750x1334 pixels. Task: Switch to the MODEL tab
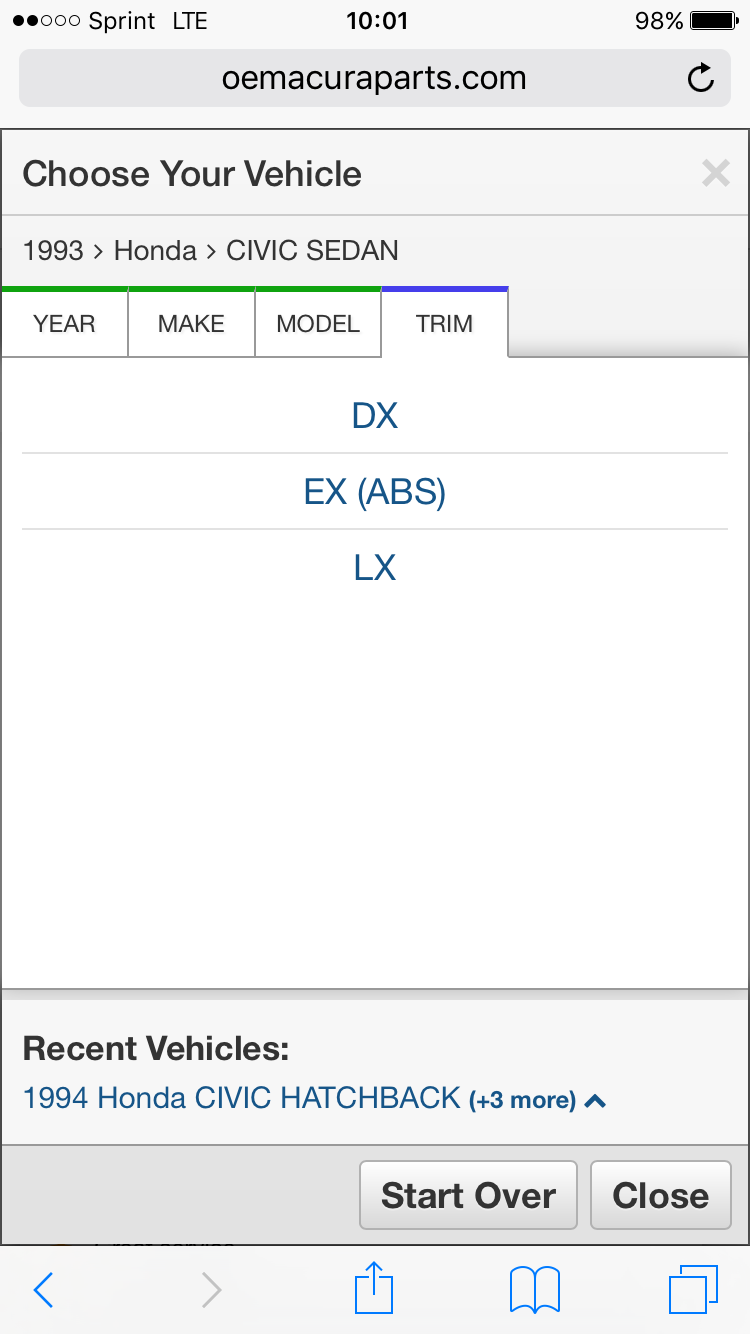click(318, 324)
